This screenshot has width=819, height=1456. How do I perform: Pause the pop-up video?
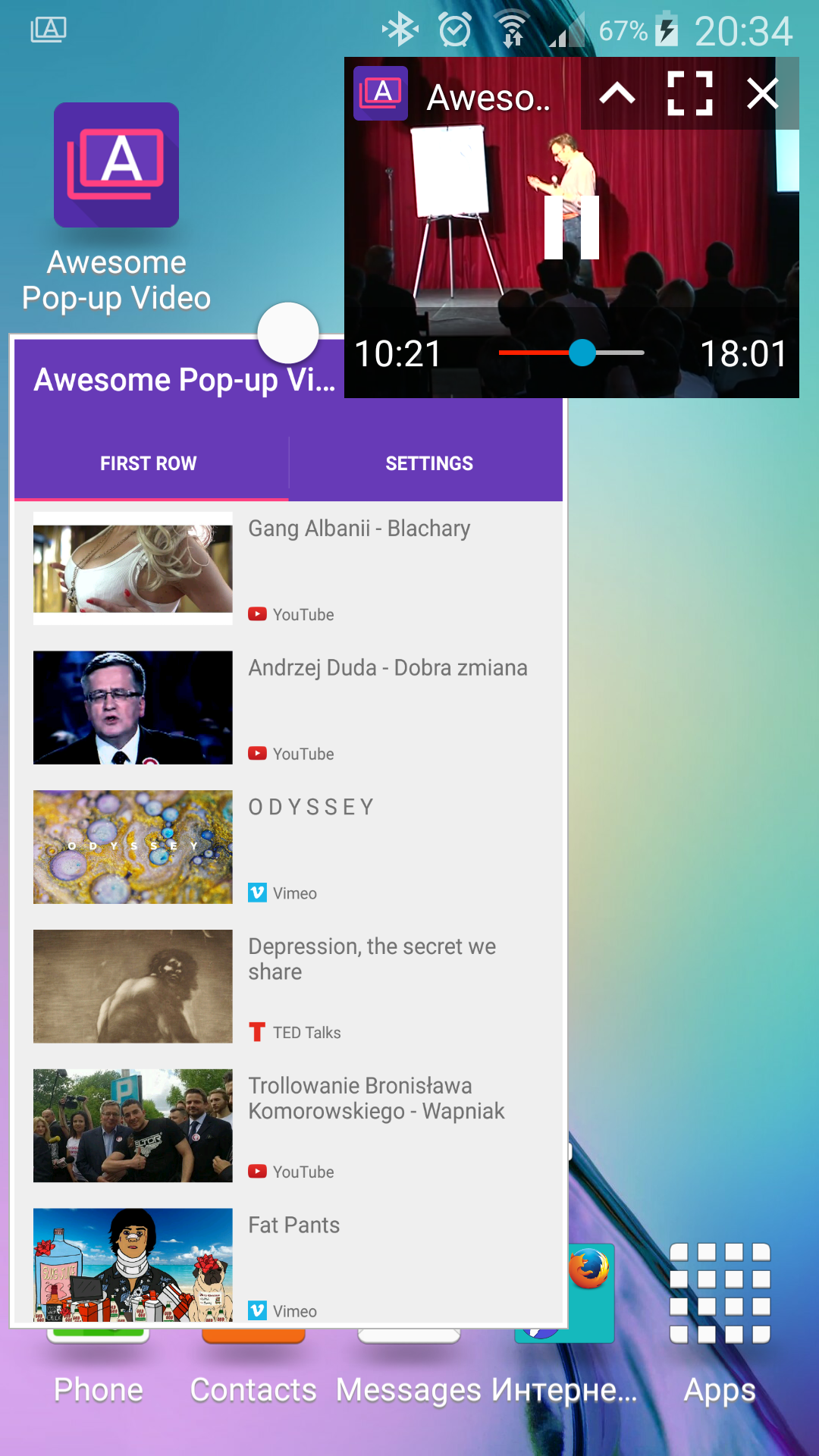click(572, 227)
